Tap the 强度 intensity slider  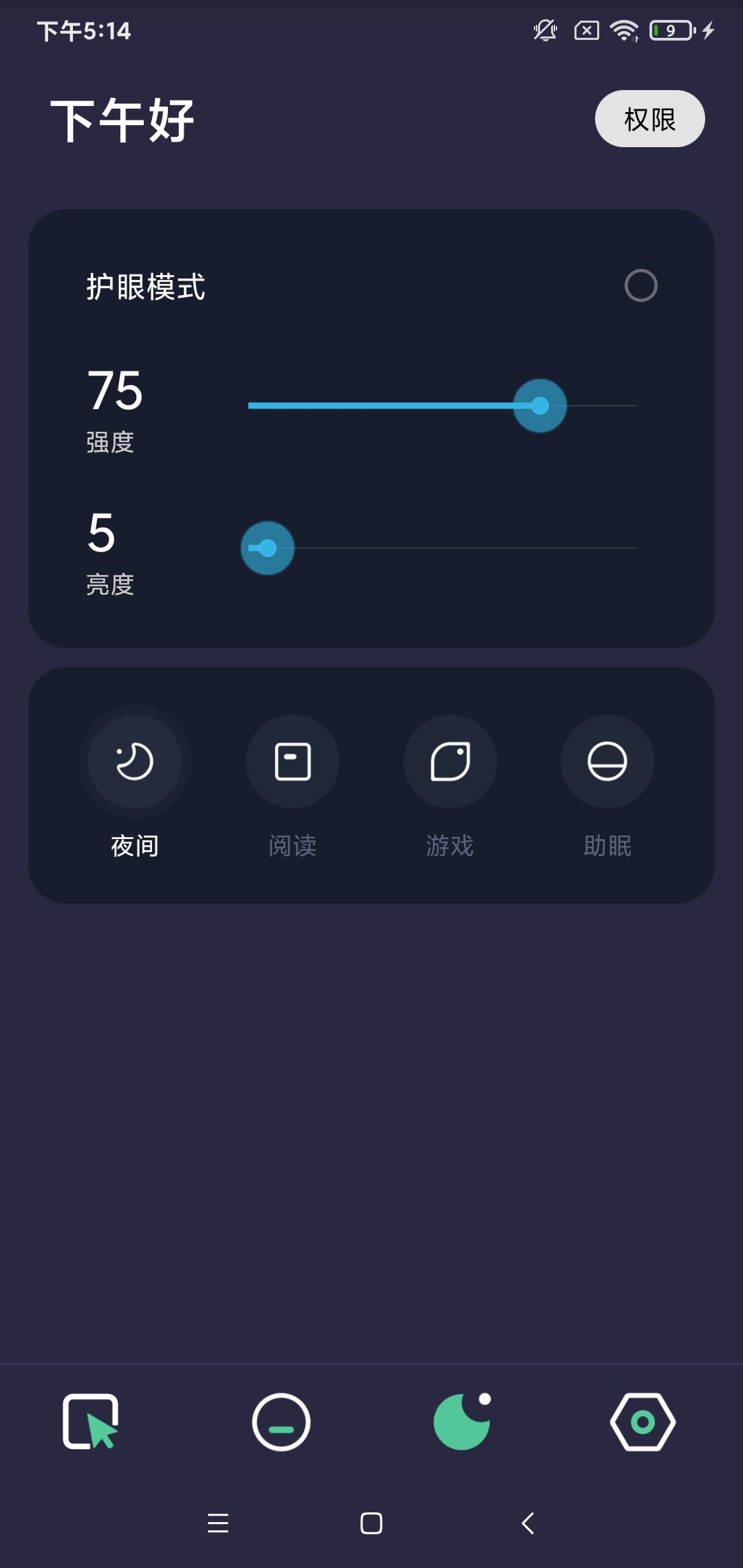tap(442, 406)
